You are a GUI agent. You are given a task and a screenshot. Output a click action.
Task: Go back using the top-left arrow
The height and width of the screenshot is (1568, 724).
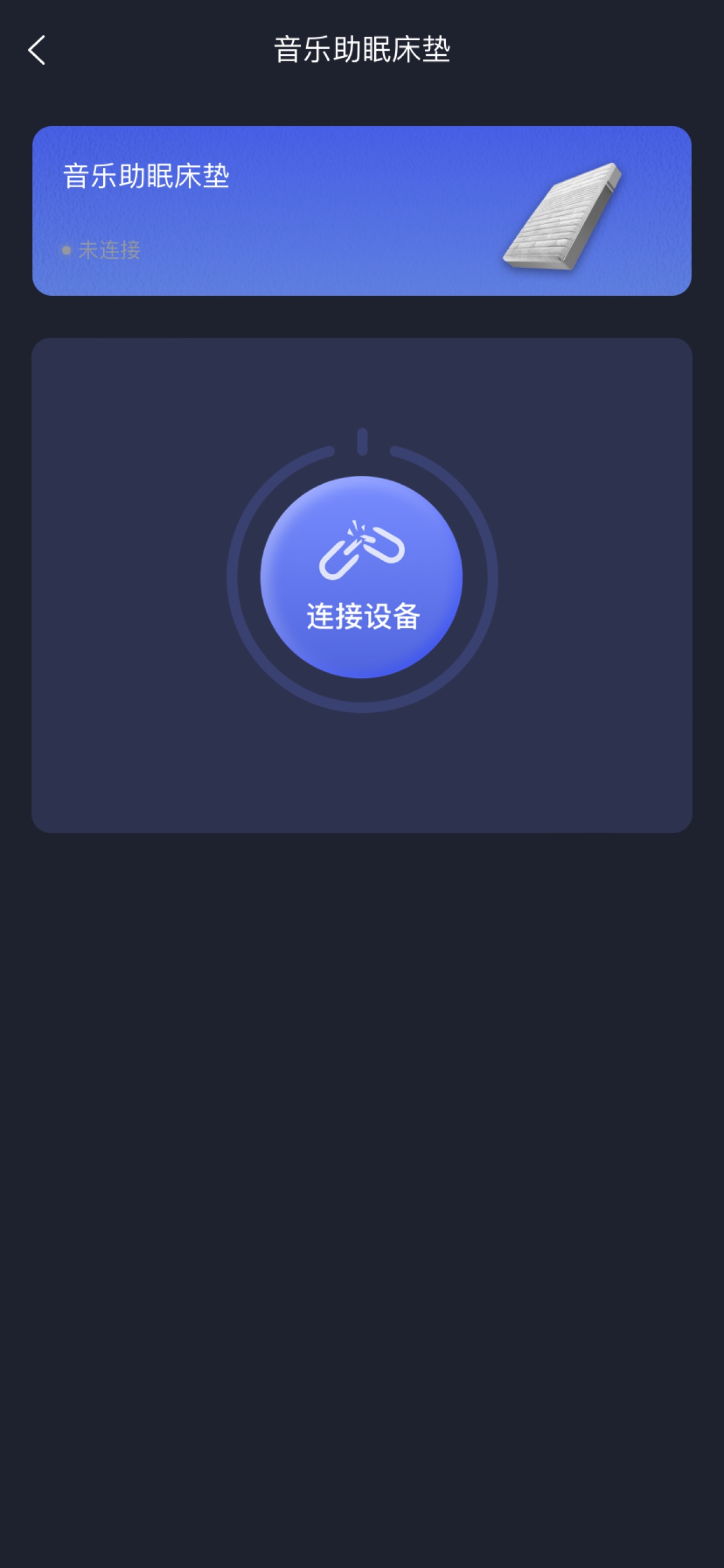(37, 50)
